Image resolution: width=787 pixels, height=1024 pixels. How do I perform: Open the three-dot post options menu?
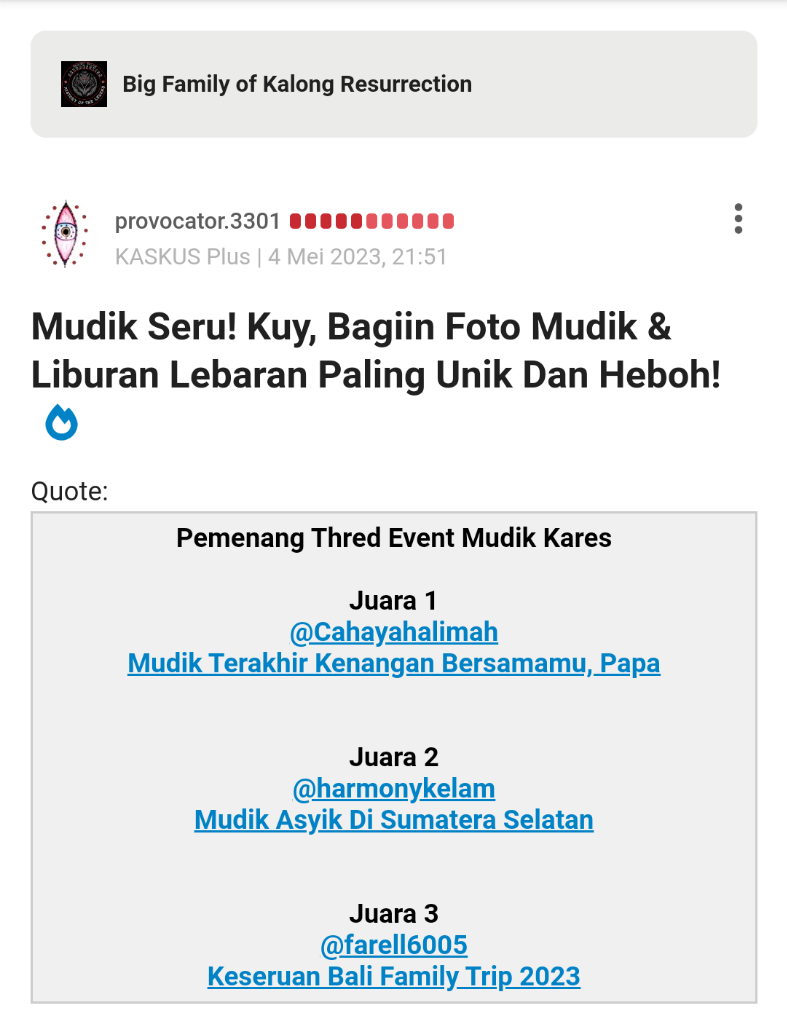737,220
